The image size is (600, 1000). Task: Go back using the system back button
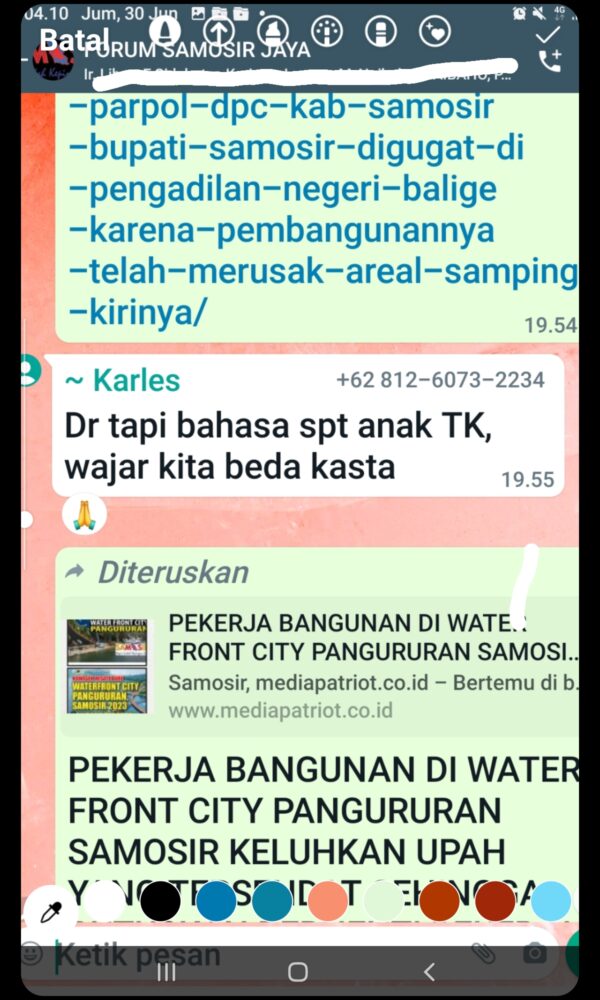[x=430, y=971]
